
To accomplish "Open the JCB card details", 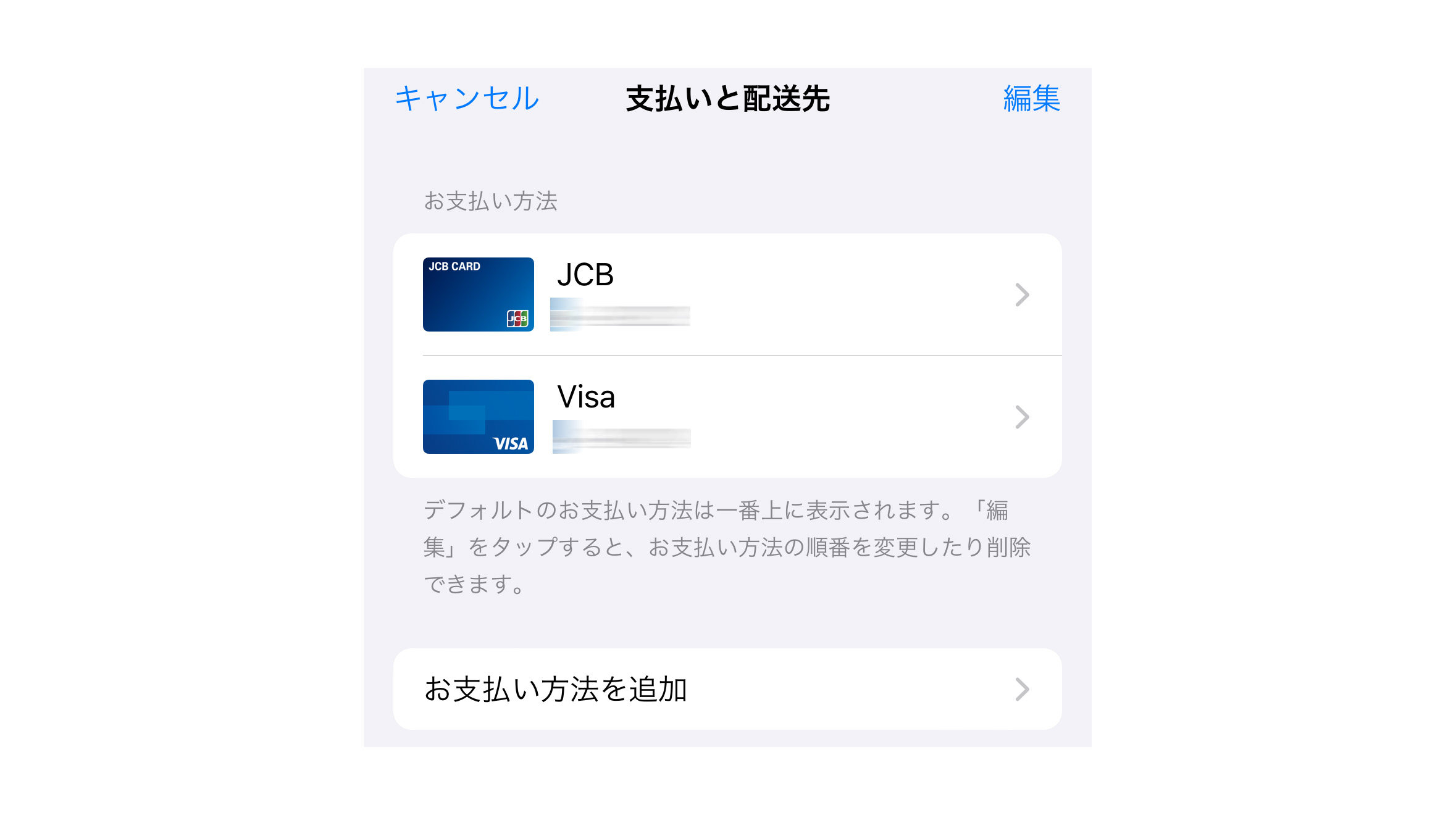I will tap(726, 295).
